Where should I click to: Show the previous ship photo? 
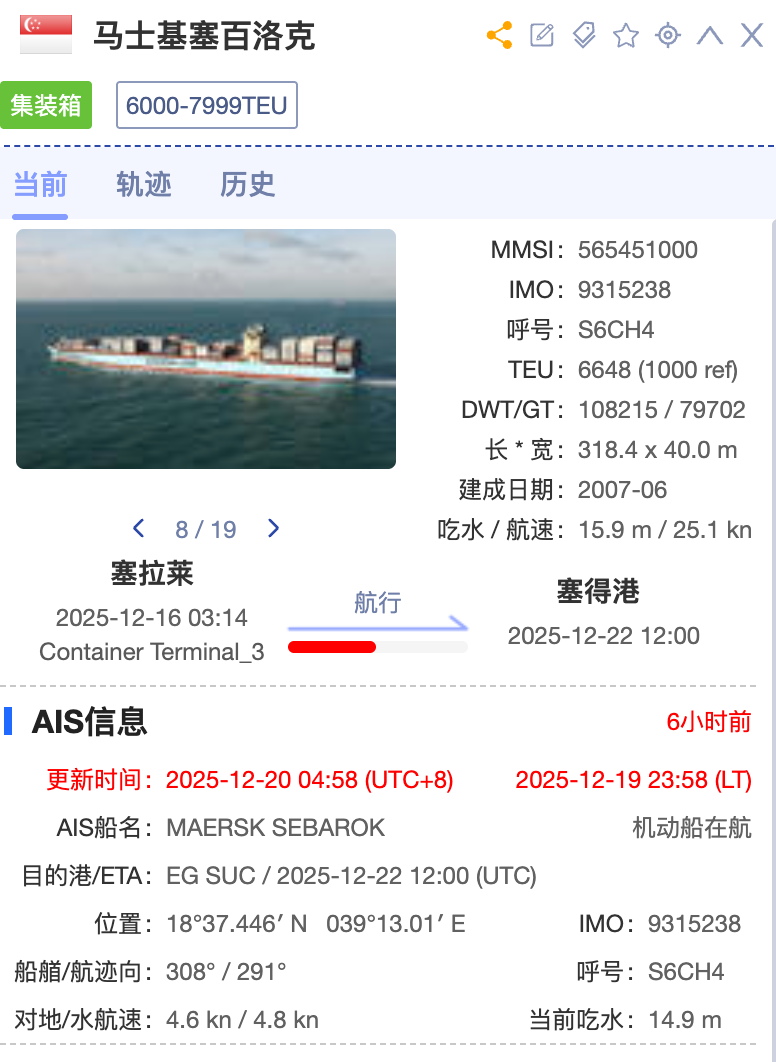pyautogui.click(x=139, y=528)
